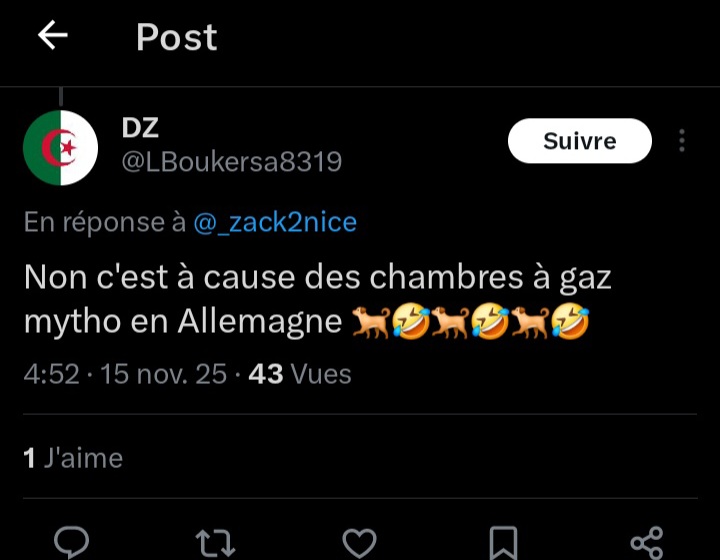Open DZ's profile picture
The width and height of the screenshot is (720, 560).
coord(60,148)
